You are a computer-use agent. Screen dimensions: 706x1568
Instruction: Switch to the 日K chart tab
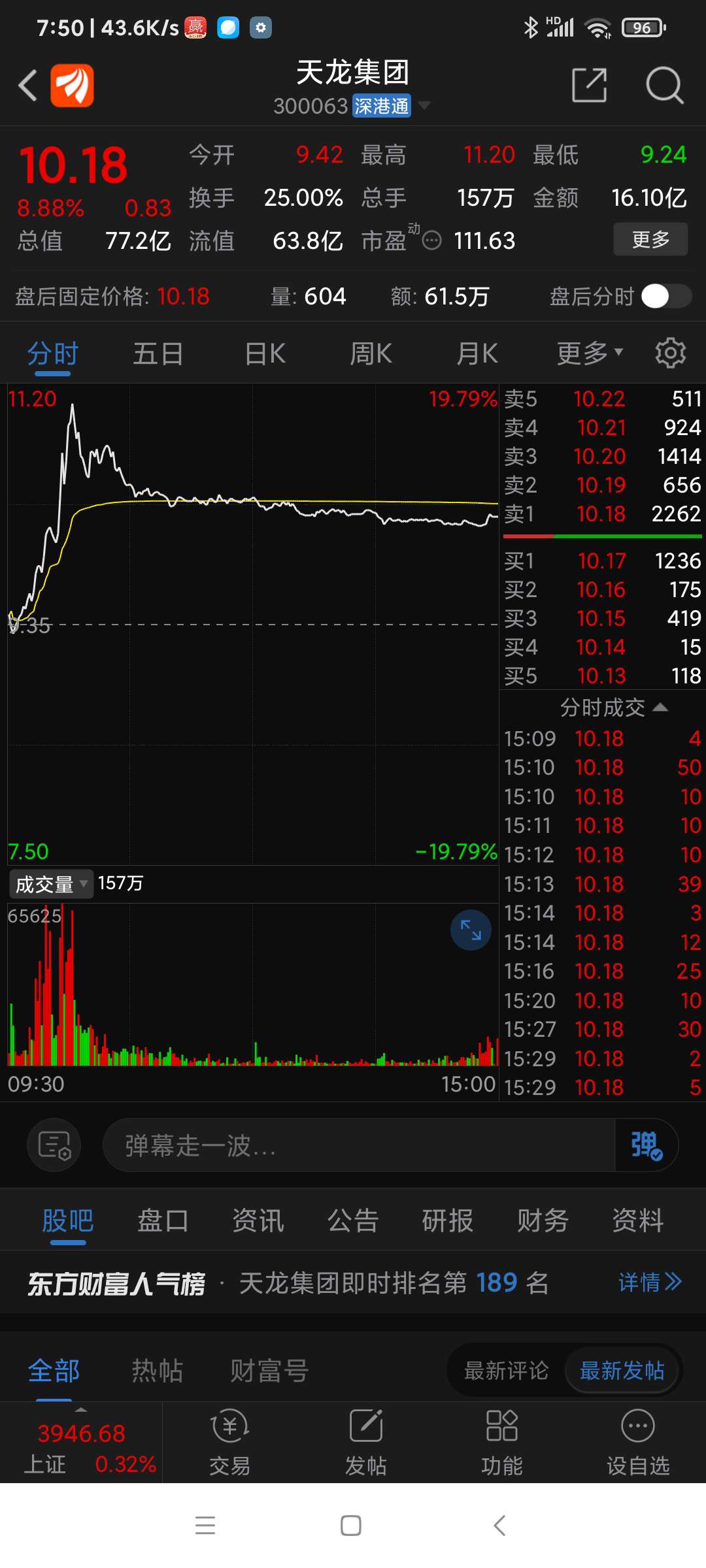click(265, 353)
